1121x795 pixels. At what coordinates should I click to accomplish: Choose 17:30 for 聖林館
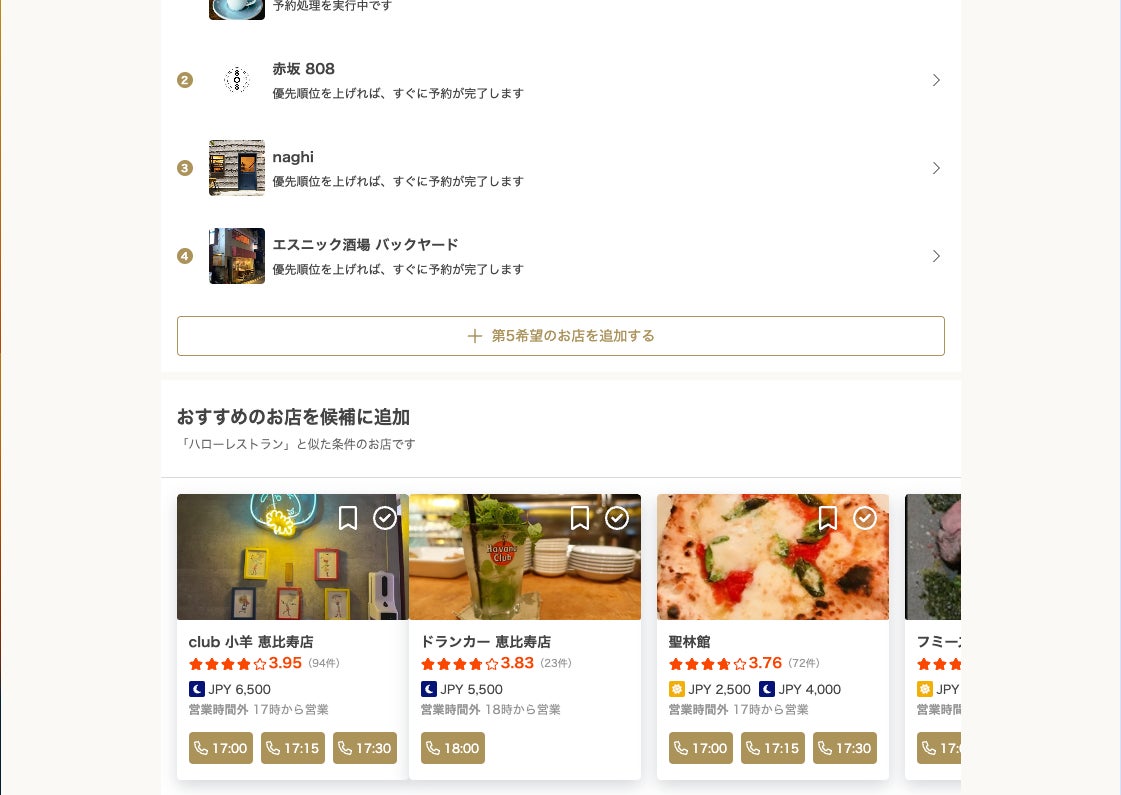coord(845,748)
